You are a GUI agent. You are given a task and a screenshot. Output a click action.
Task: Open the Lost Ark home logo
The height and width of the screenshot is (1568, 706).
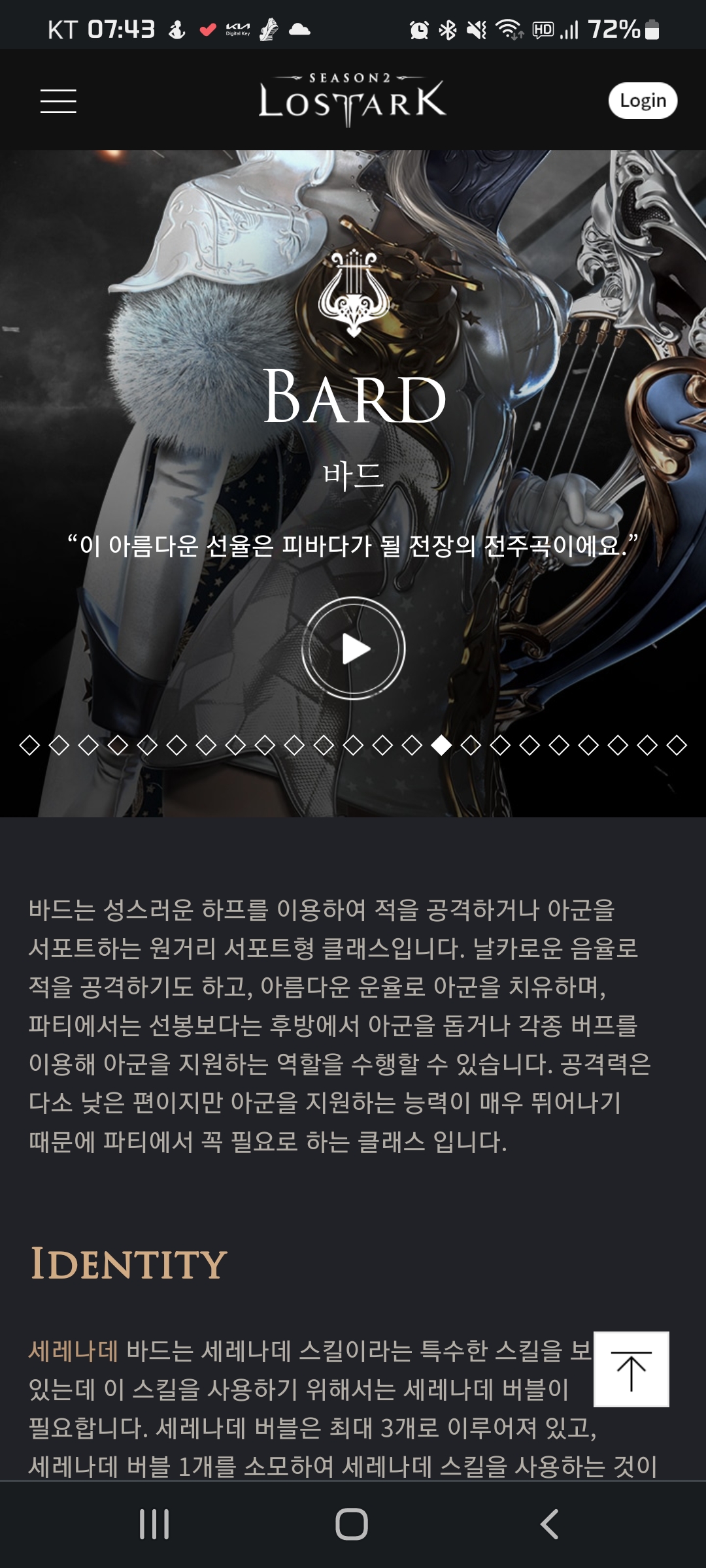point(352,101)
